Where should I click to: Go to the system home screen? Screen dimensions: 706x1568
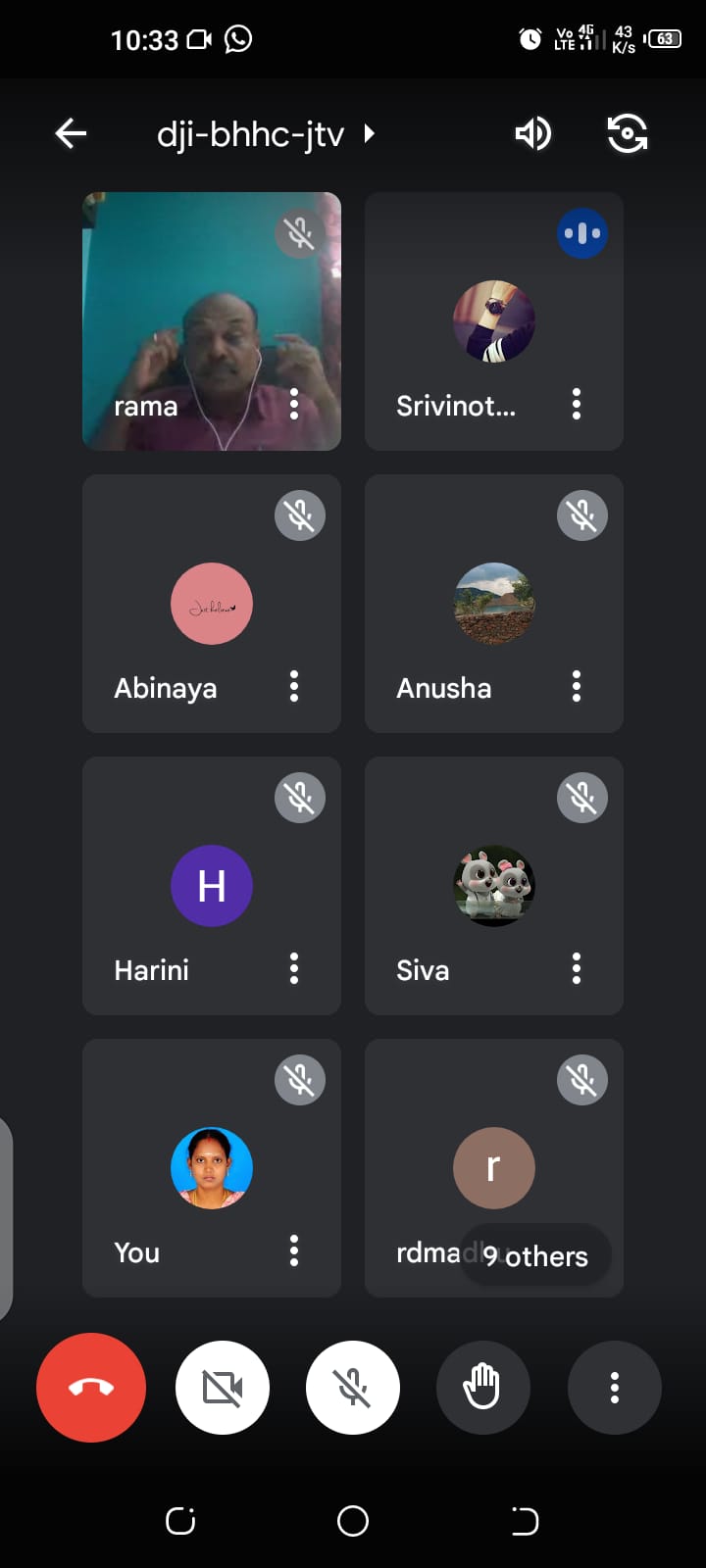pyautogui.click(x=353, y=1521)
